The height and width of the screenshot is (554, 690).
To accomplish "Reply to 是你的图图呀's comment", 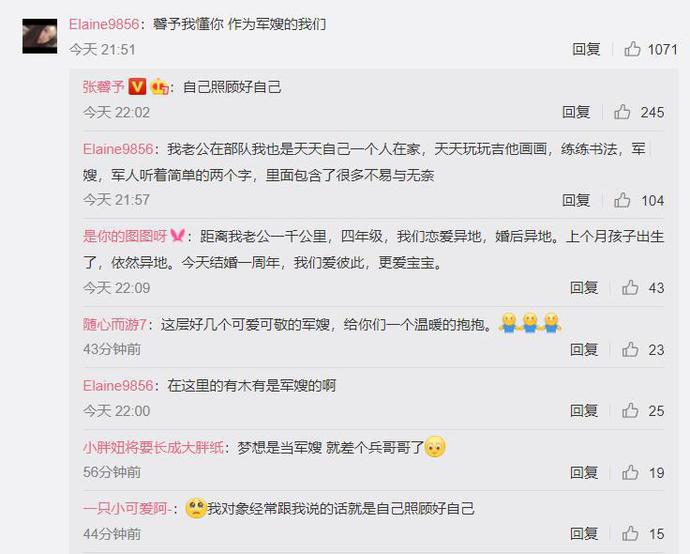I will [584, 287].
